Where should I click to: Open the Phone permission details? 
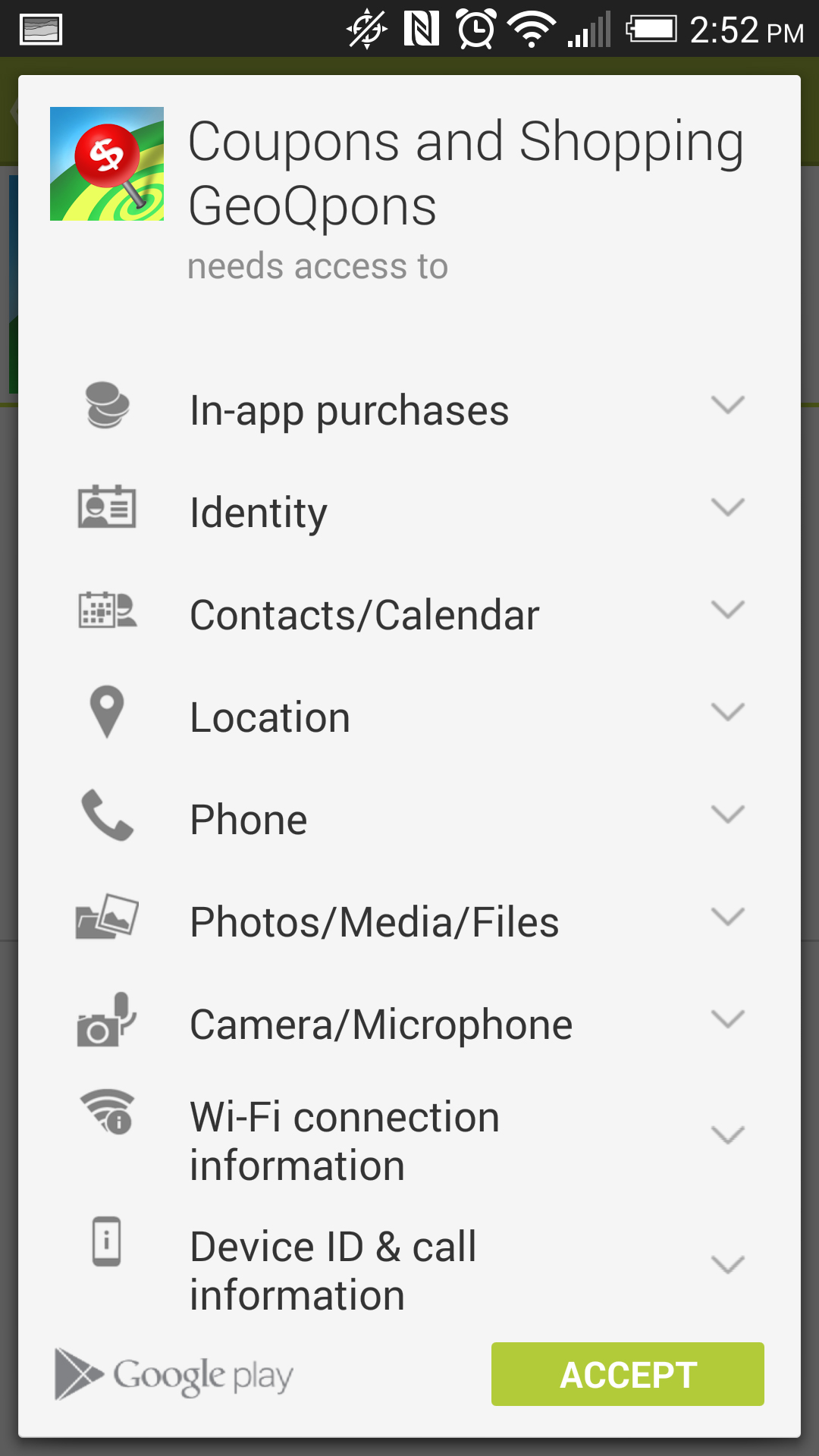point(409,819)
